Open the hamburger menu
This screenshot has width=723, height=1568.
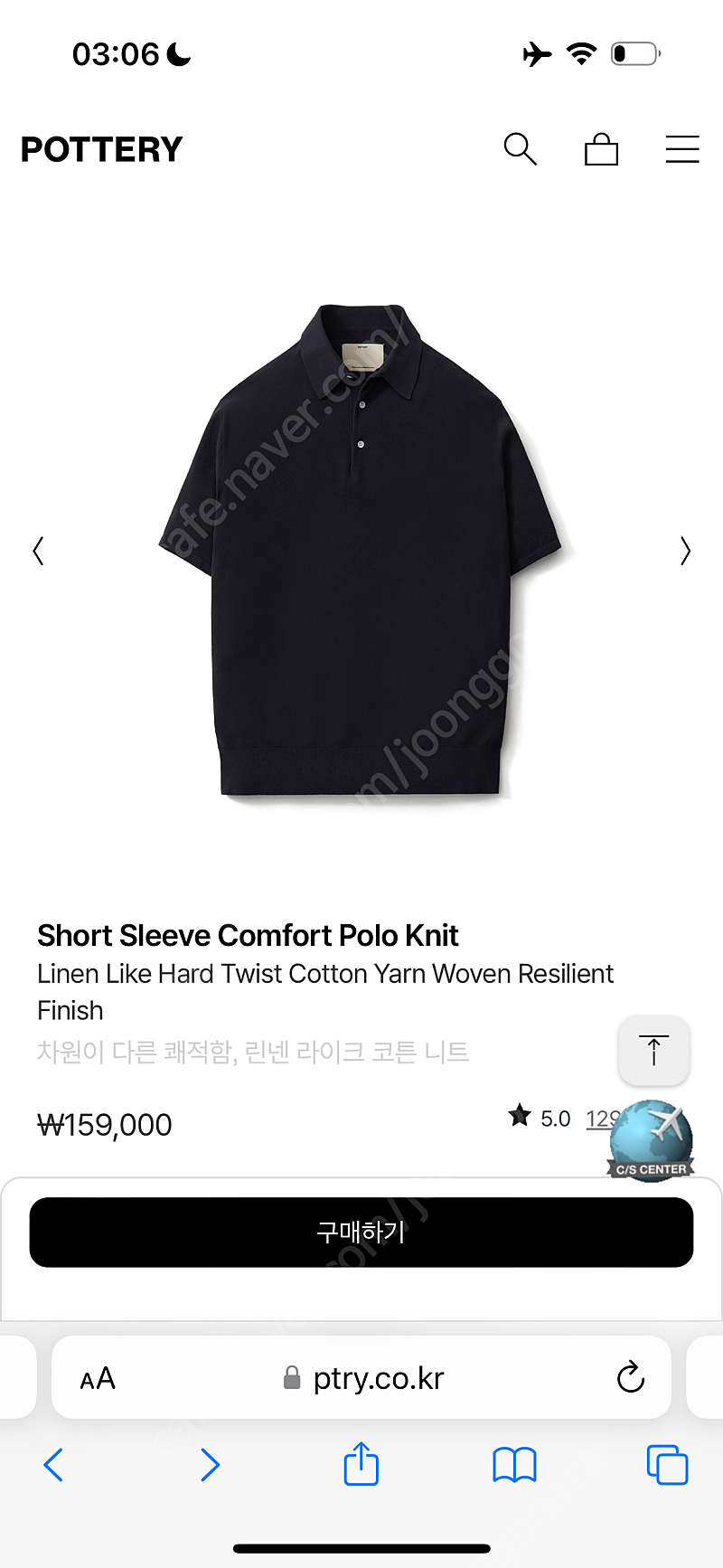click(x=682, y=149)
